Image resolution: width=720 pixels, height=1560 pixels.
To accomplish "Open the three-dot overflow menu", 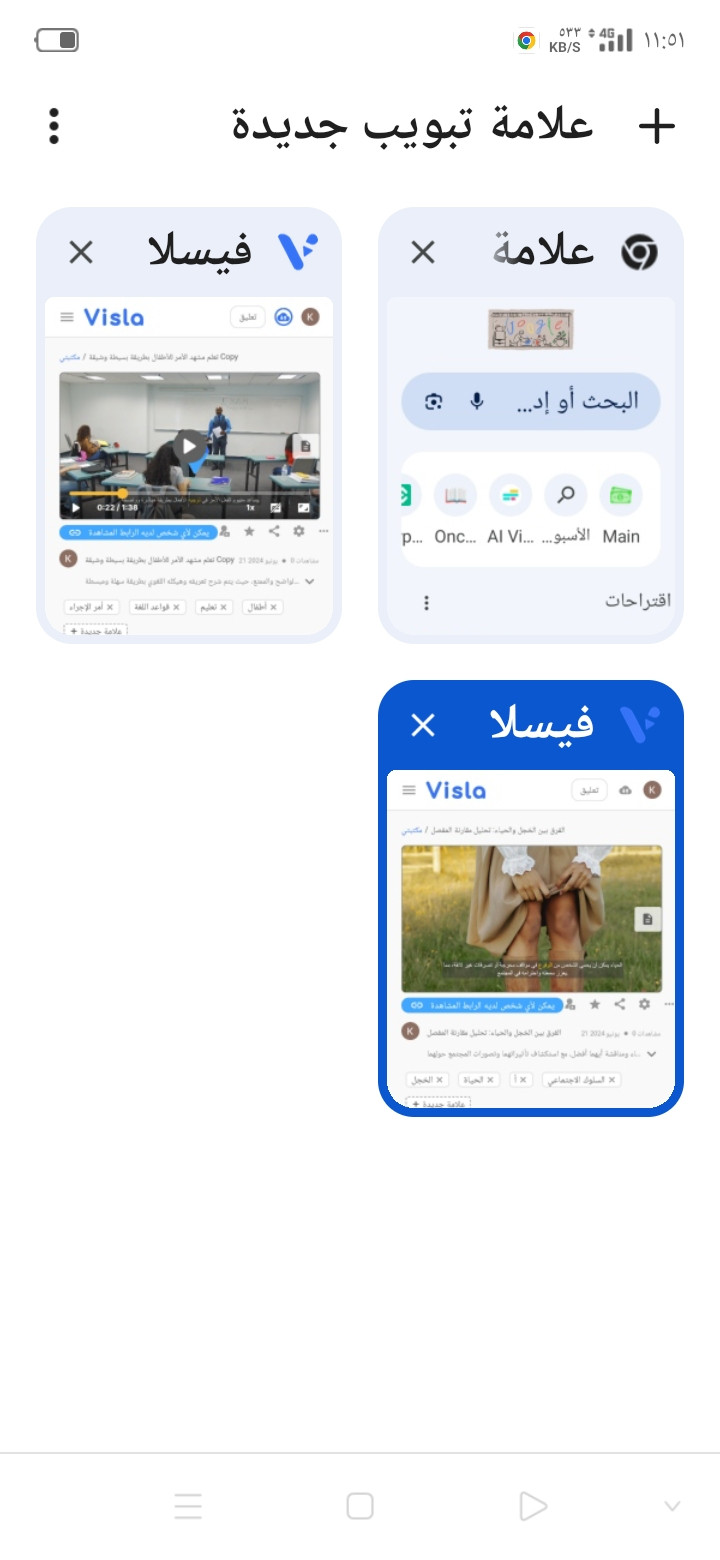I will tap(54, 126).
